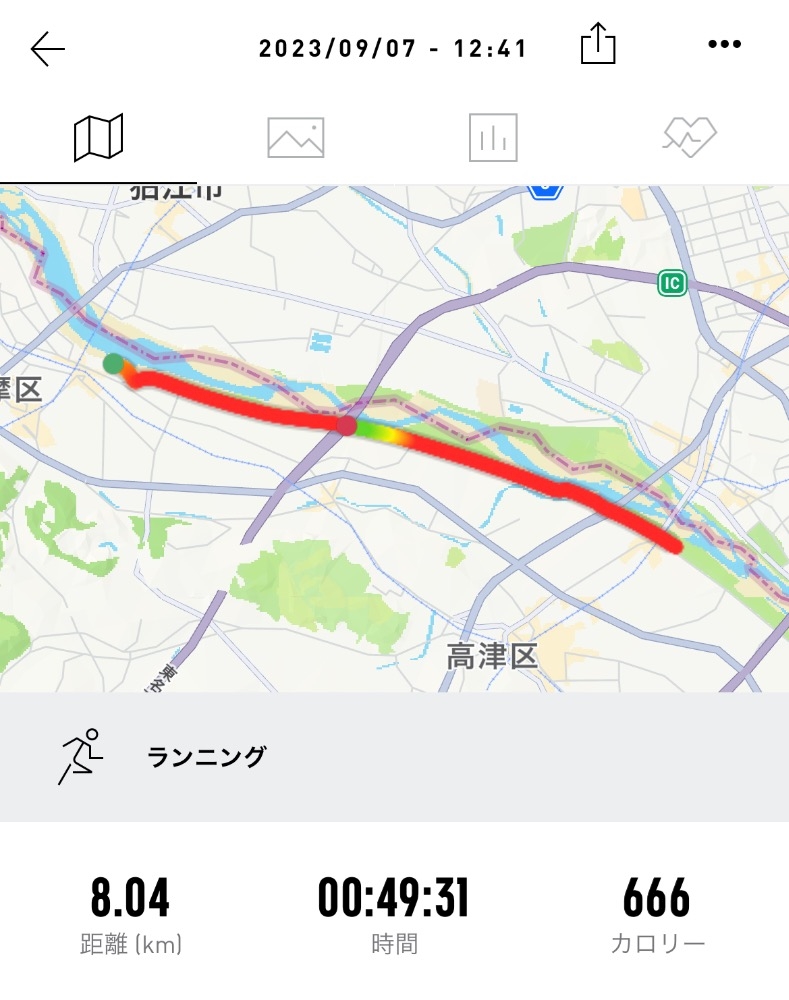The width and height of the screenshot is (789, 1000).
Task: Share this running activity
Action: coord(598,43)
